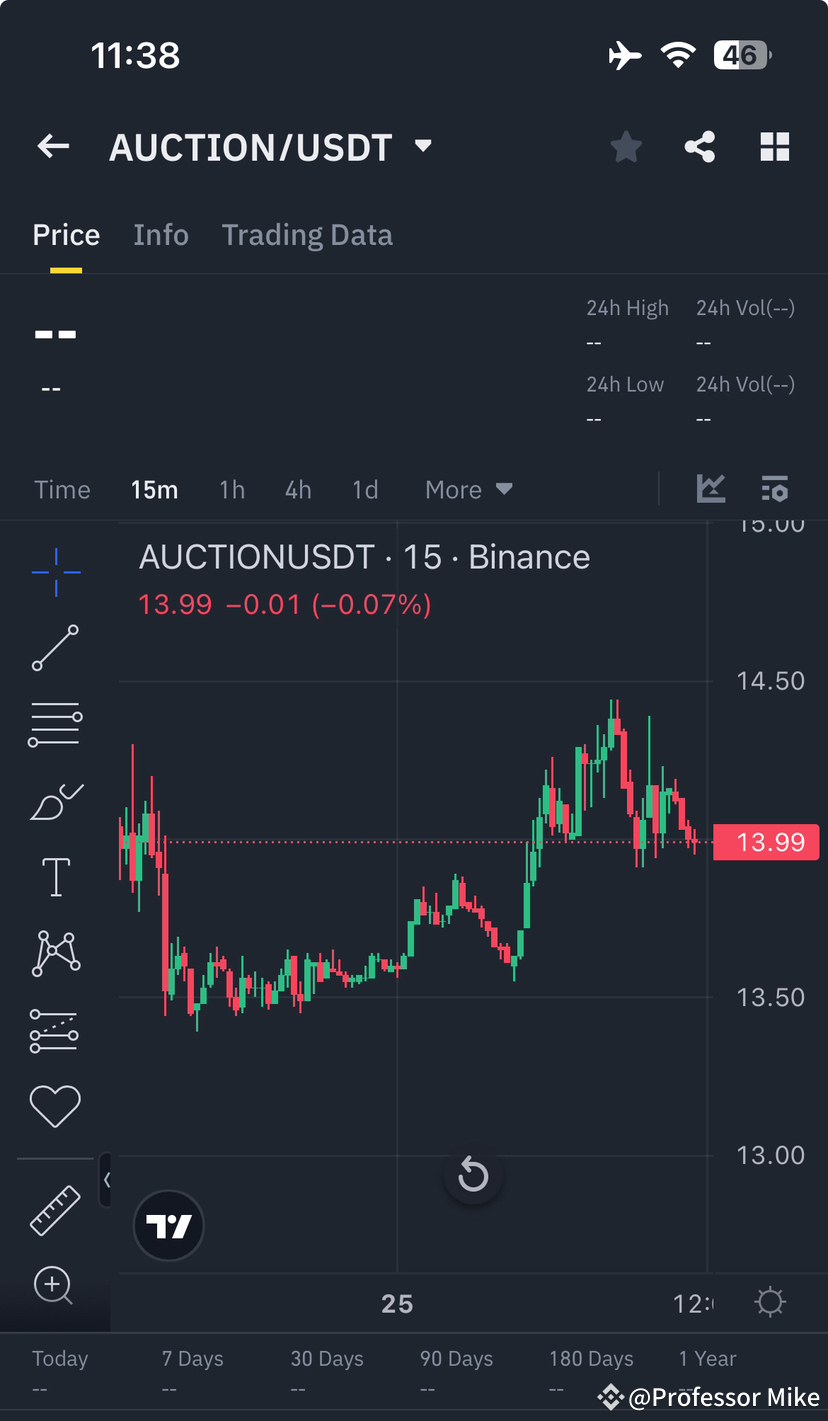Open the AUCTION/USDT pair selector dropdown
The height and width of the screenshot is (1421, 828).
point(422,146)
